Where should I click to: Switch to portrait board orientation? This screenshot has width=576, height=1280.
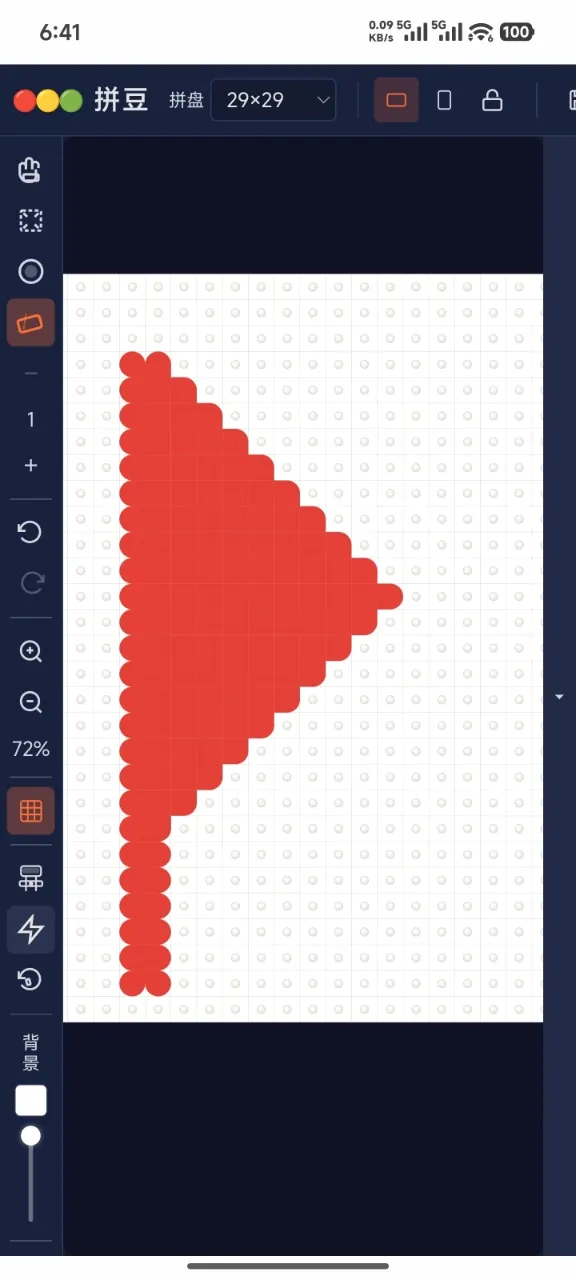click(x=445, y=100)
